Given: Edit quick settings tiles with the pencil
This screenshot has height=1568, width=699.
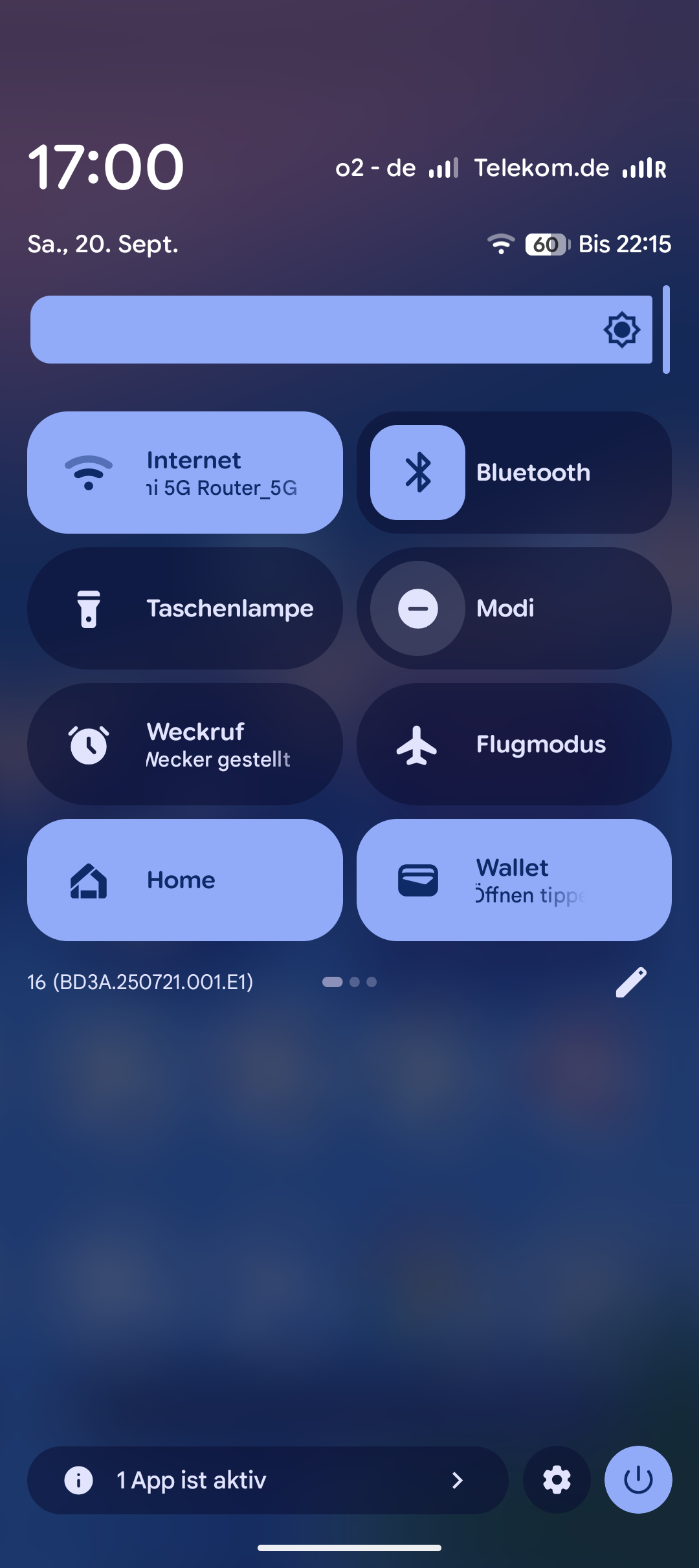Looking at the screenshot, I should (x=631, y=983).
